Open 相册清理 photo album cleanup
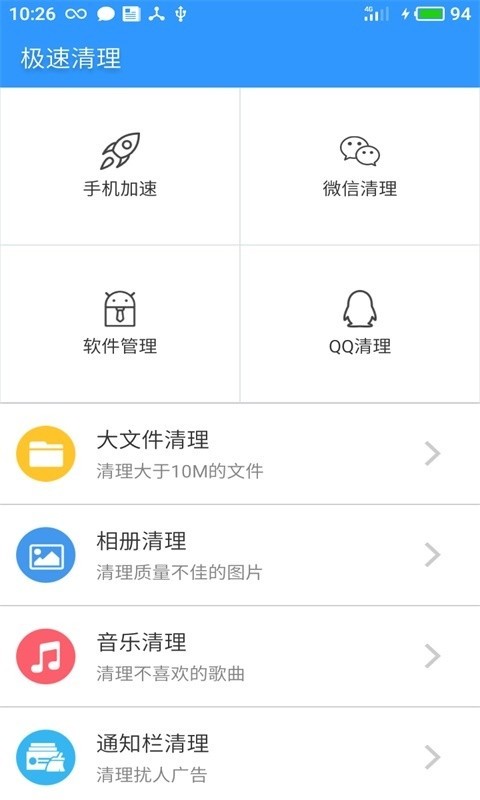Image resolution: width=480 pixels, height=800 pixels. [240, 555]
